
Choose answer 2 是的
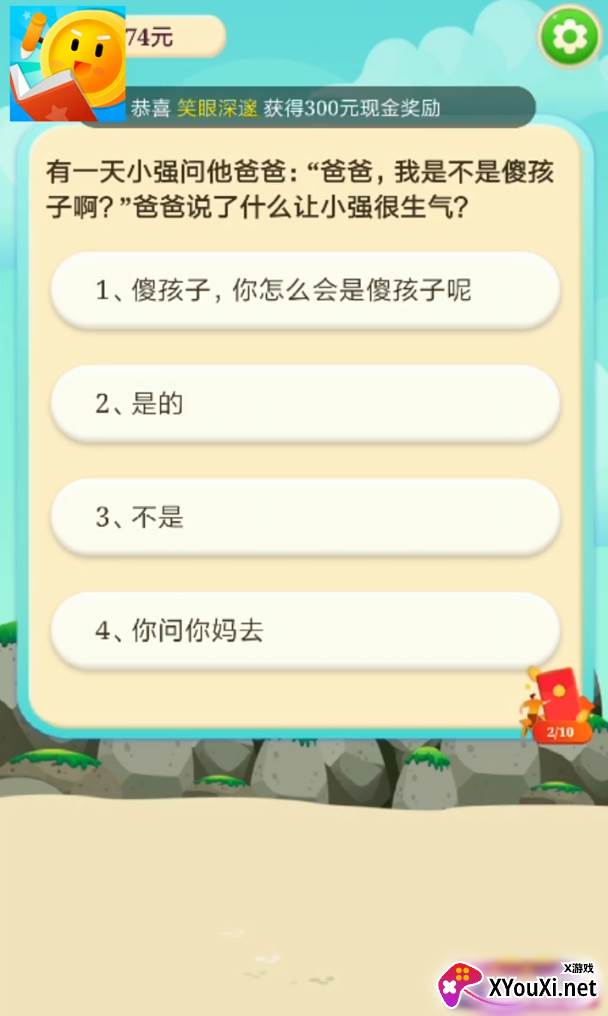305,404
